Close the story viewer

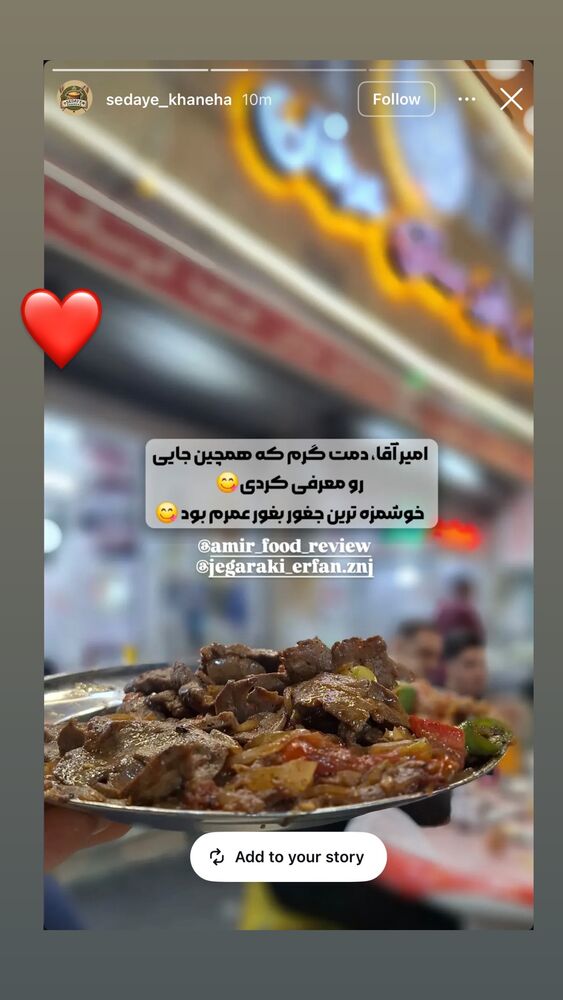point(511,99)
